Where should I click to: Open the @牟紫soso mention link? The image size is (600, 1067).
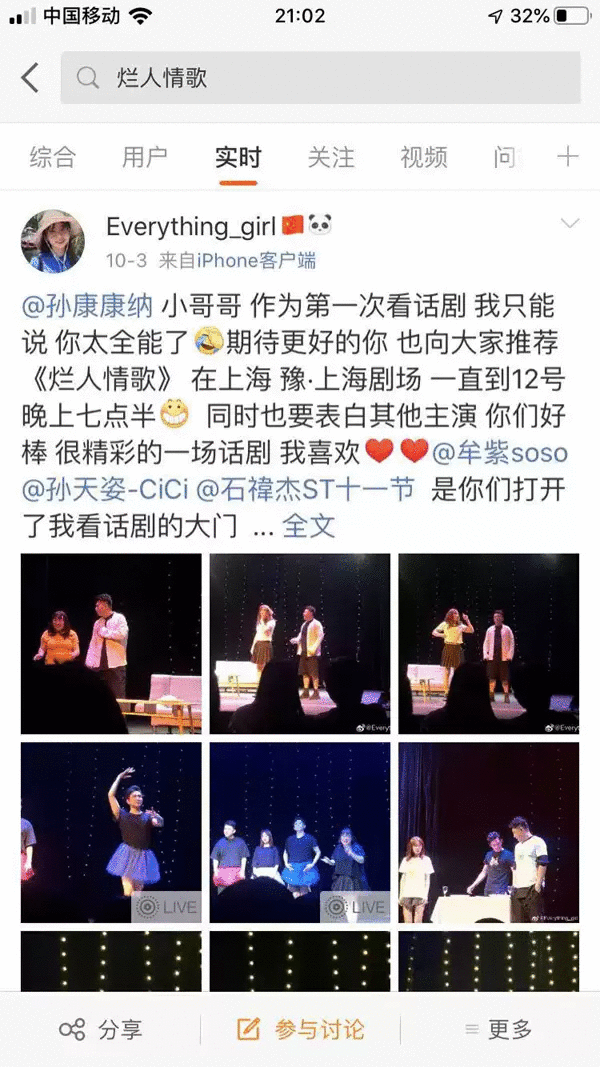coord(499,452)
